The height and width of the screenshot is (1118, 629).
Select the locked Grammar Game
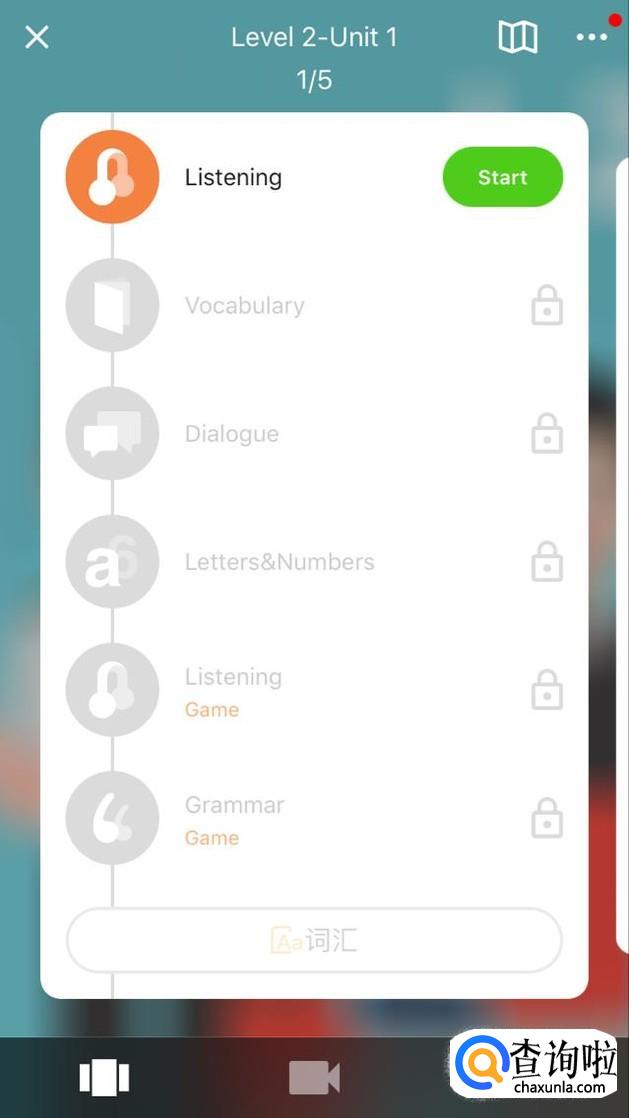314,819
